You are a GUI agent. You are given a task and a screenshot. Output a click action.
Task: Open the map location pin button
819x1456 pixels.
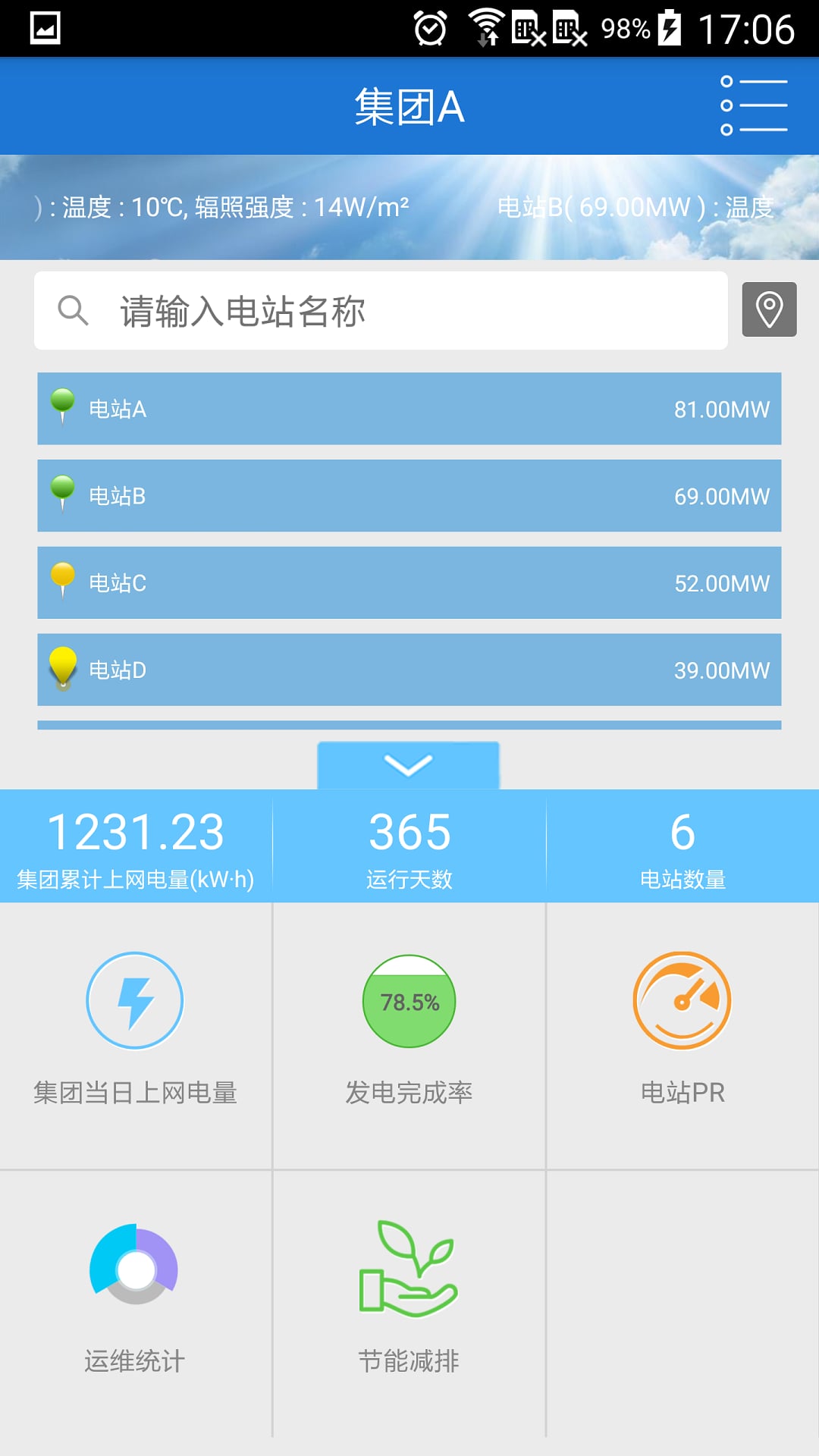coord(769,309)
